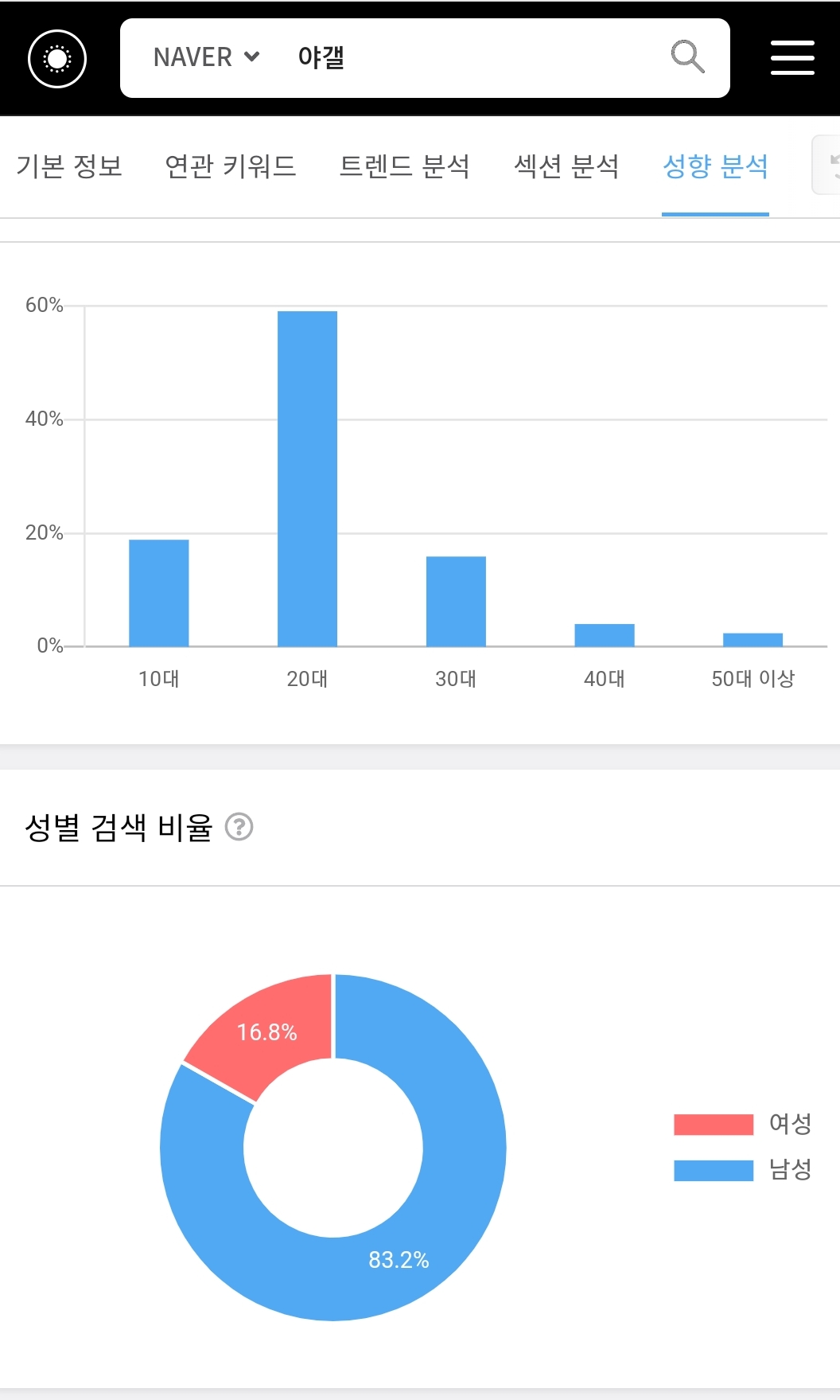Viewport: 840px width, 1400px height.
Task: Switch to the 기본 정보 tab
Action: coord(69,166)
